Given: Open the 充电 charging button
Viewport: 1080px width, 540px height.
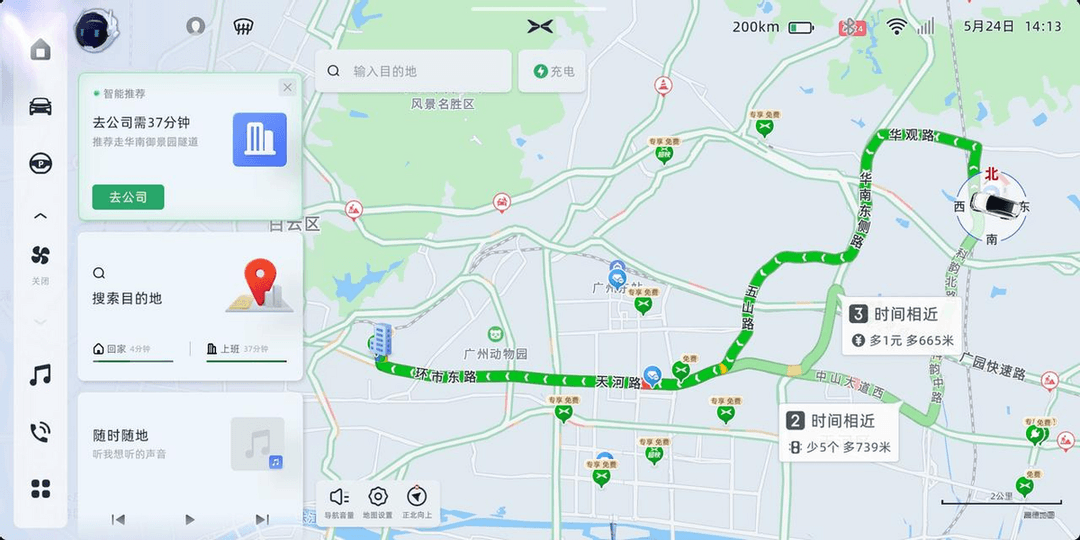Looking at the screenshot, I should coord(553,71).
